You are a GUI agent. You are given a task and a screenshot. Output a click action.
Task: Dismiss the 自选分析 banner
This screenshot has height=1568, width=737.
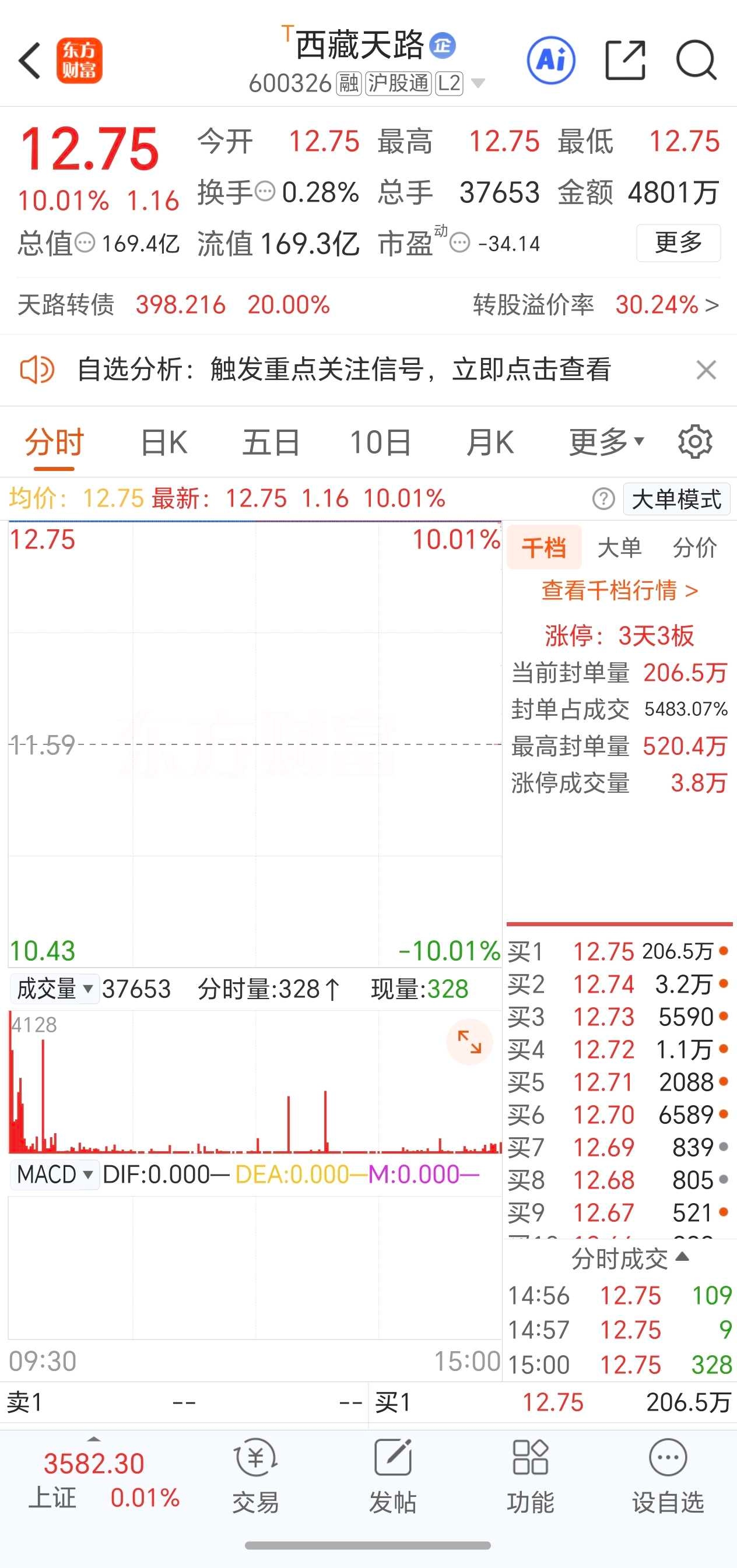click(706, 370)
